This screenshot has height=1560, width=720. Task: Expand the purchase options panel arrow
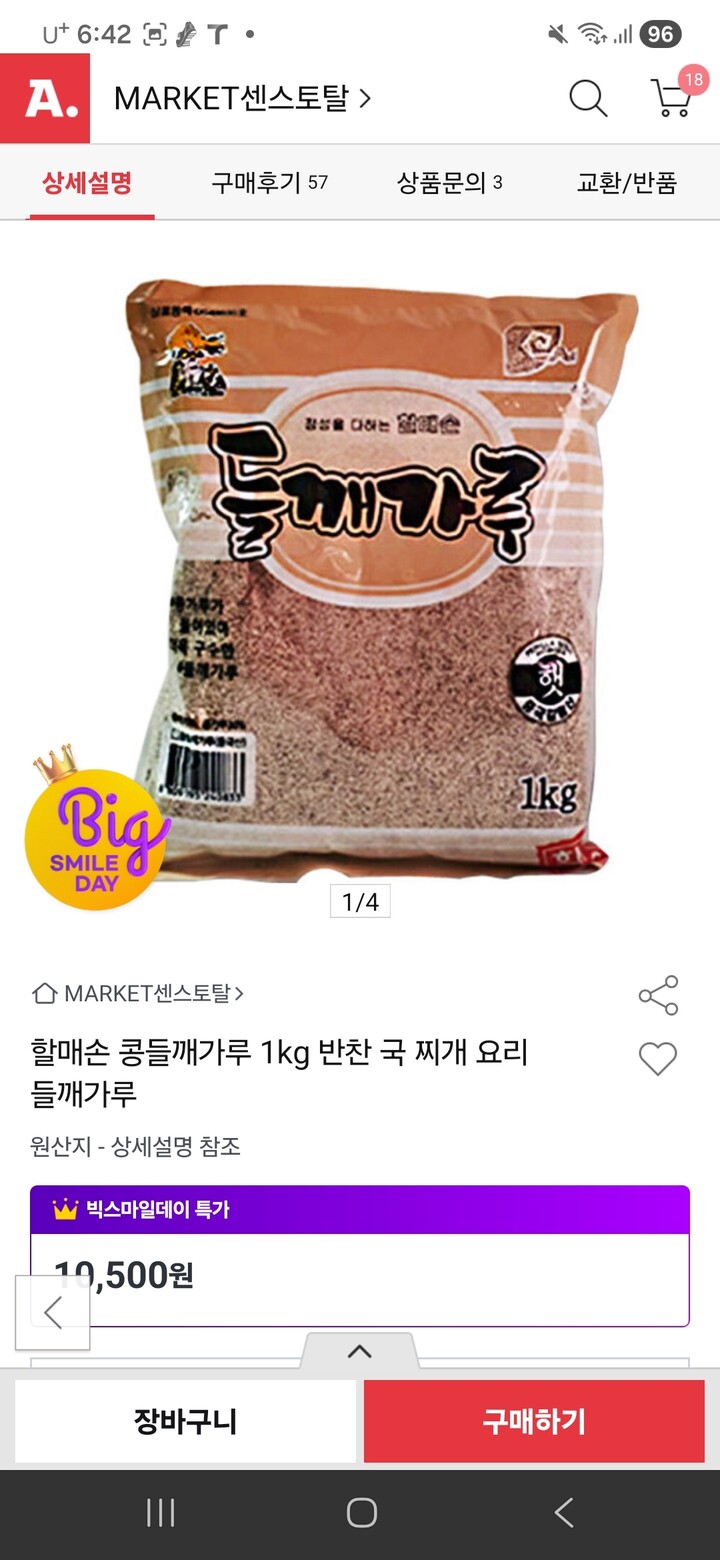point(359,1351)
